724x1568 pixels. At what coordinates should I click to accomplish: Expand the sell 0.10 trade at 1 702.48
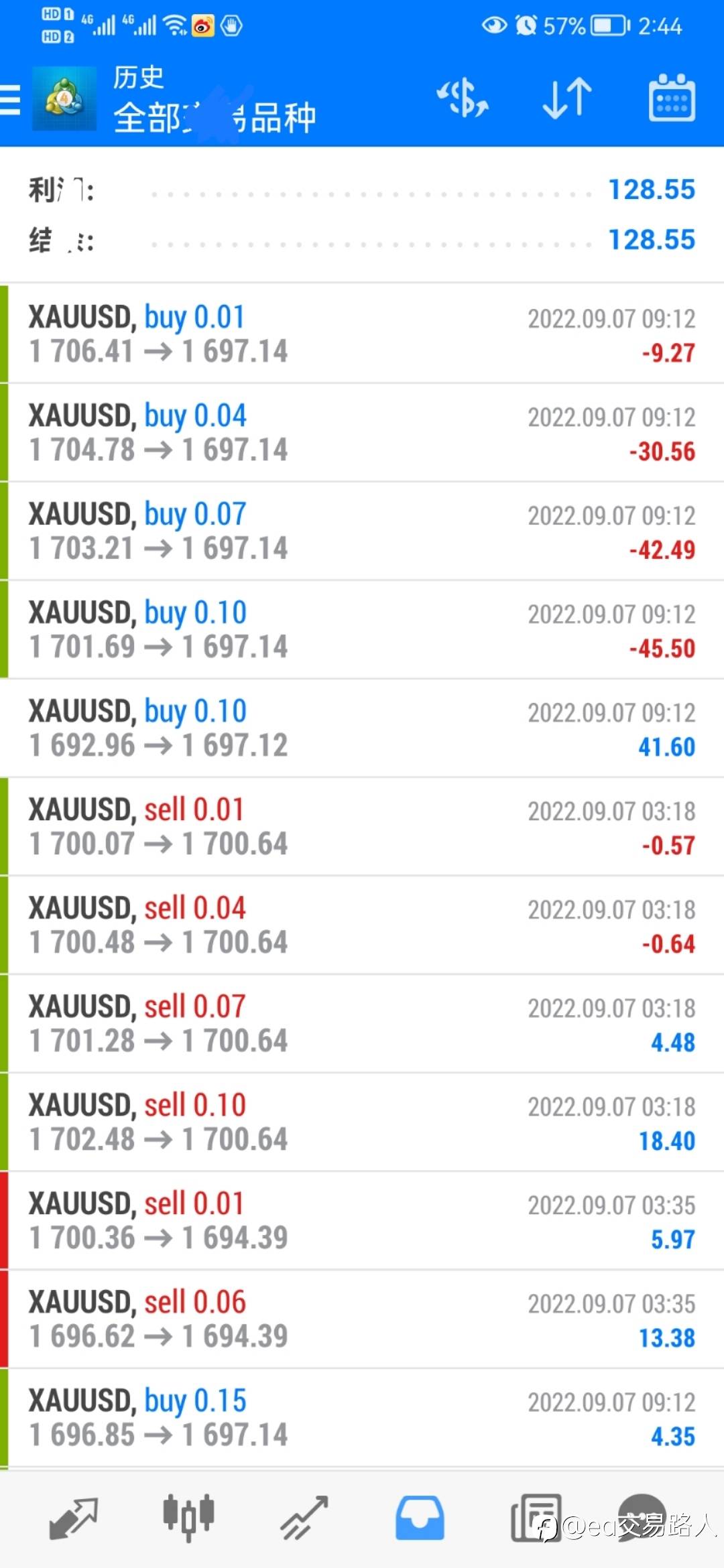tap(362, 1122)
